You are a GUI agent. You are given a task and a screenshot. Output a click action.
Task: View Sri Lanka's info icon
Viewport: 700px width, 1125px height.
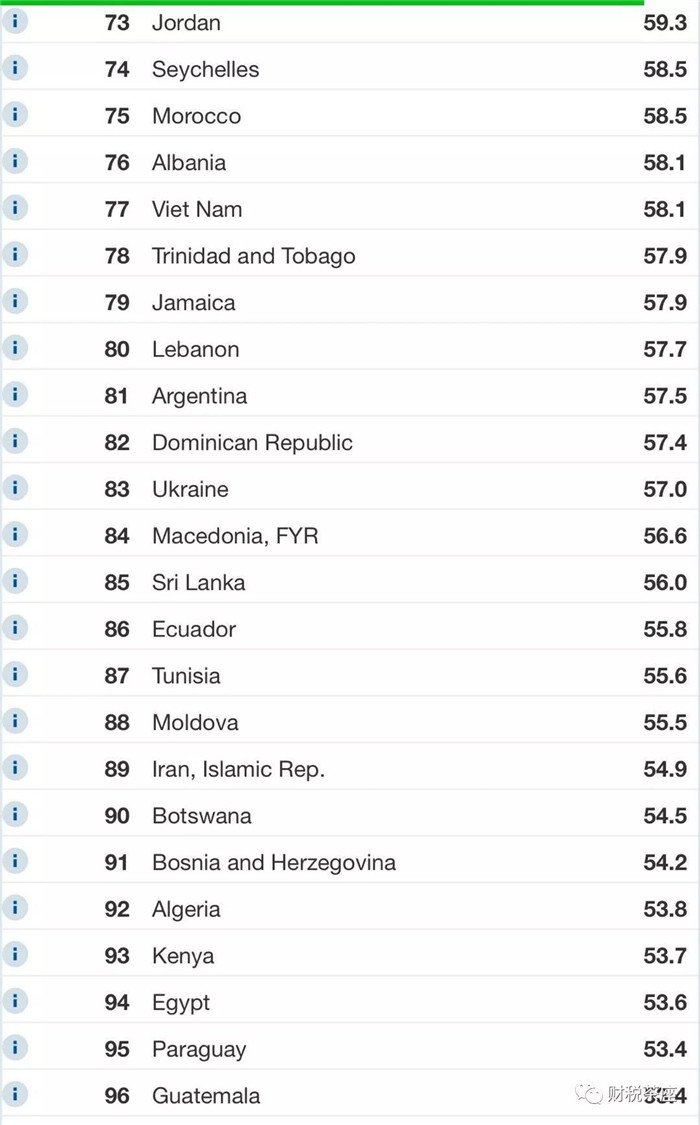[x=15, y=581]
